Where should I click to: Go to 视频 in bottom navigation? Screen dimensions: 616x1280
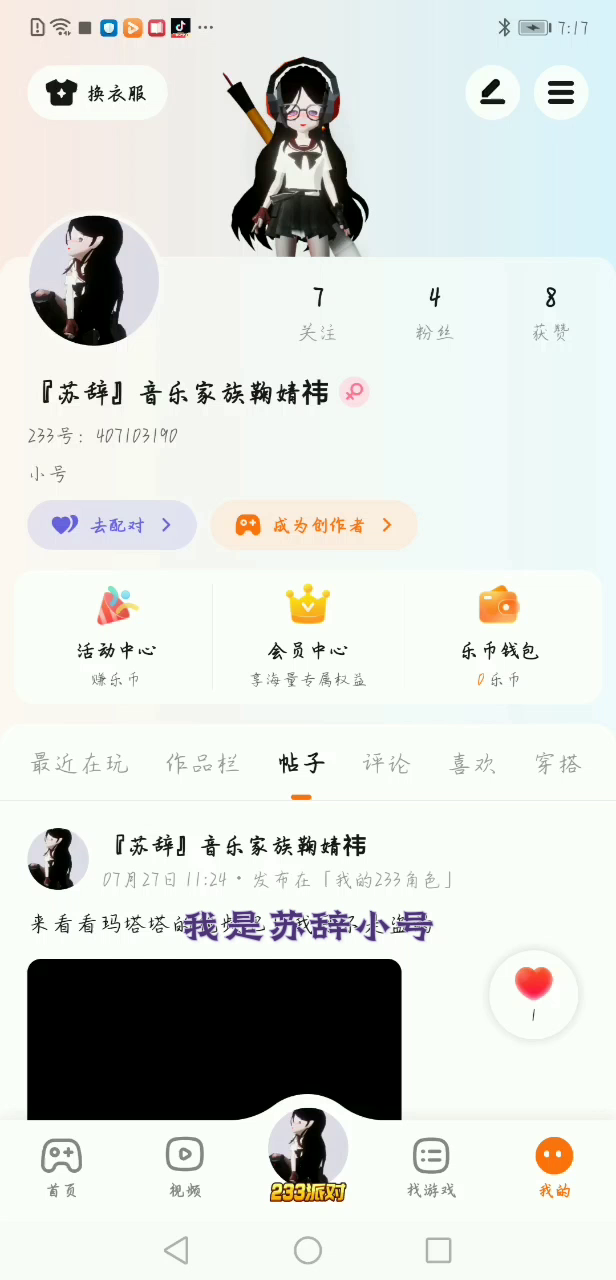(x=185, y=1168)
